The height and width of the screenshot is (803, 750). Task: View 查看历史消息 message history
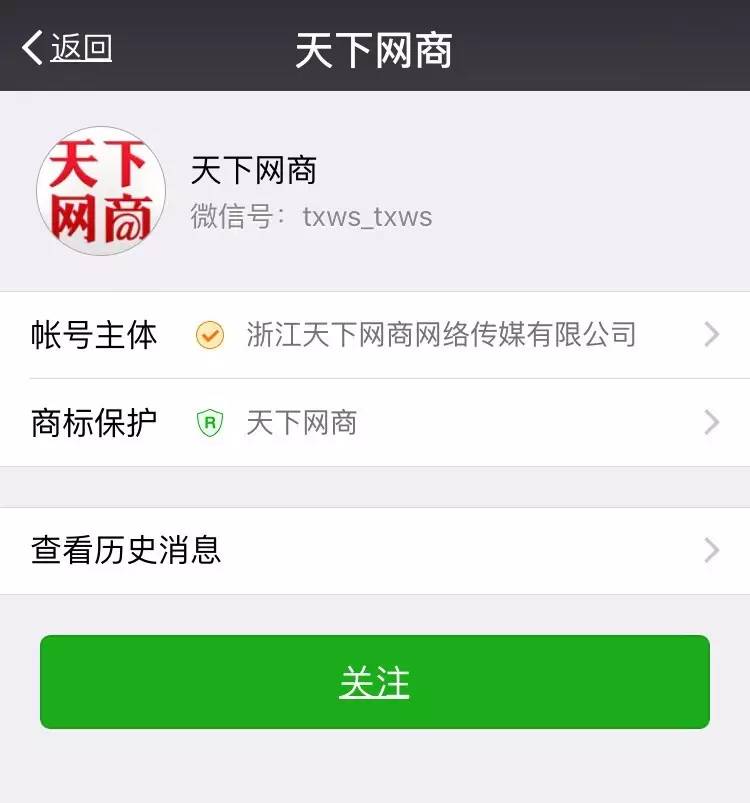pos(375,551)
